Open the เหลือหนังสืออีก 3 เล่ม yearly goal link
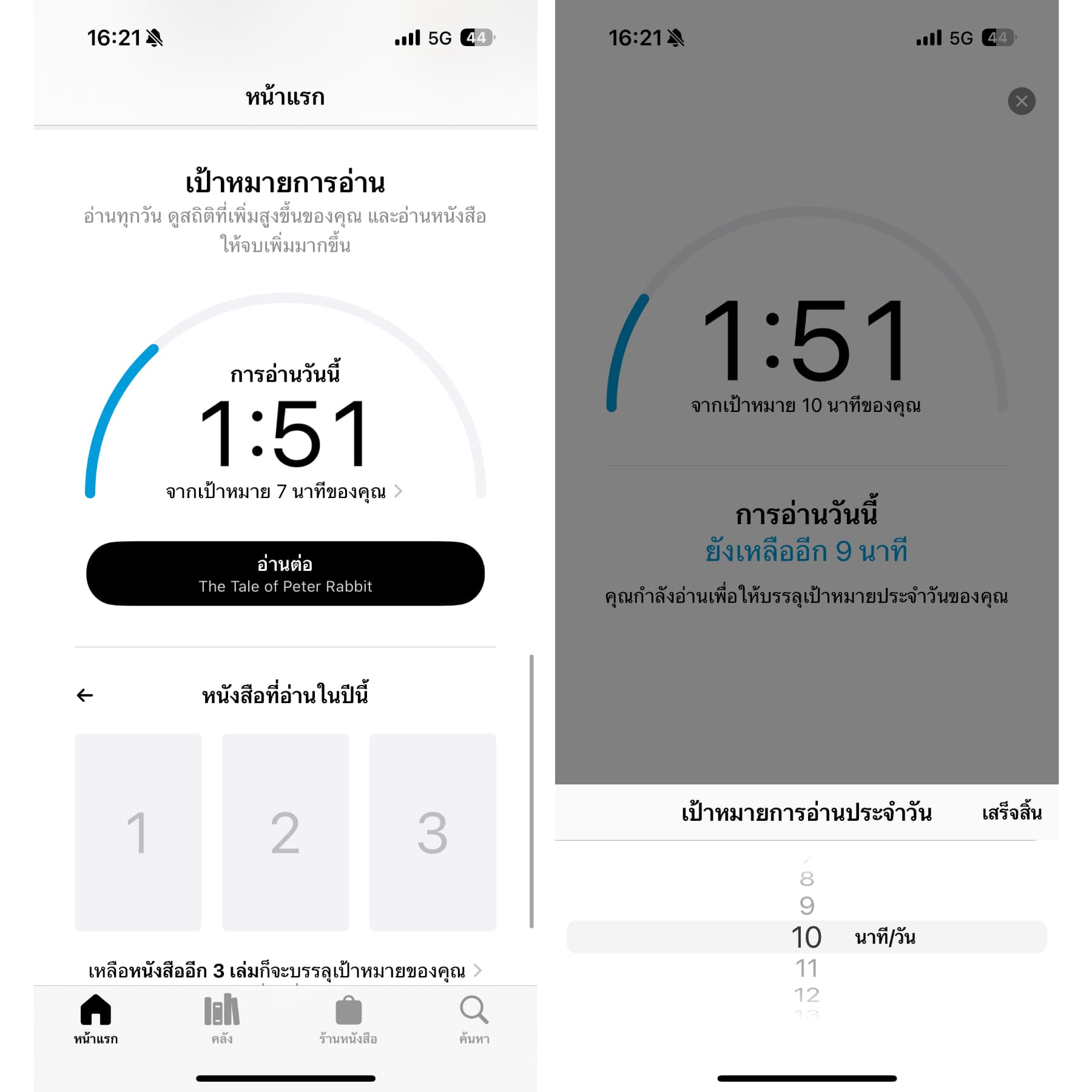The width and height of the screenshot is (1092, 1092). (x=285, y=971)
